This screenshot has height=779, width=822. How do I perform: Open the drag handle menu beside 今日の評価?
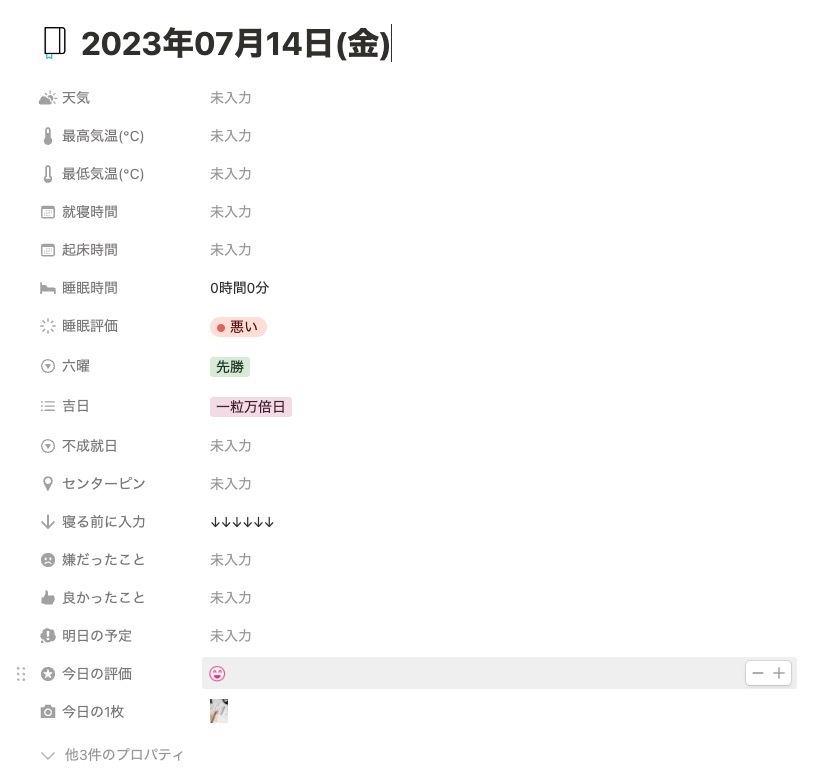(x=22, y=674)
